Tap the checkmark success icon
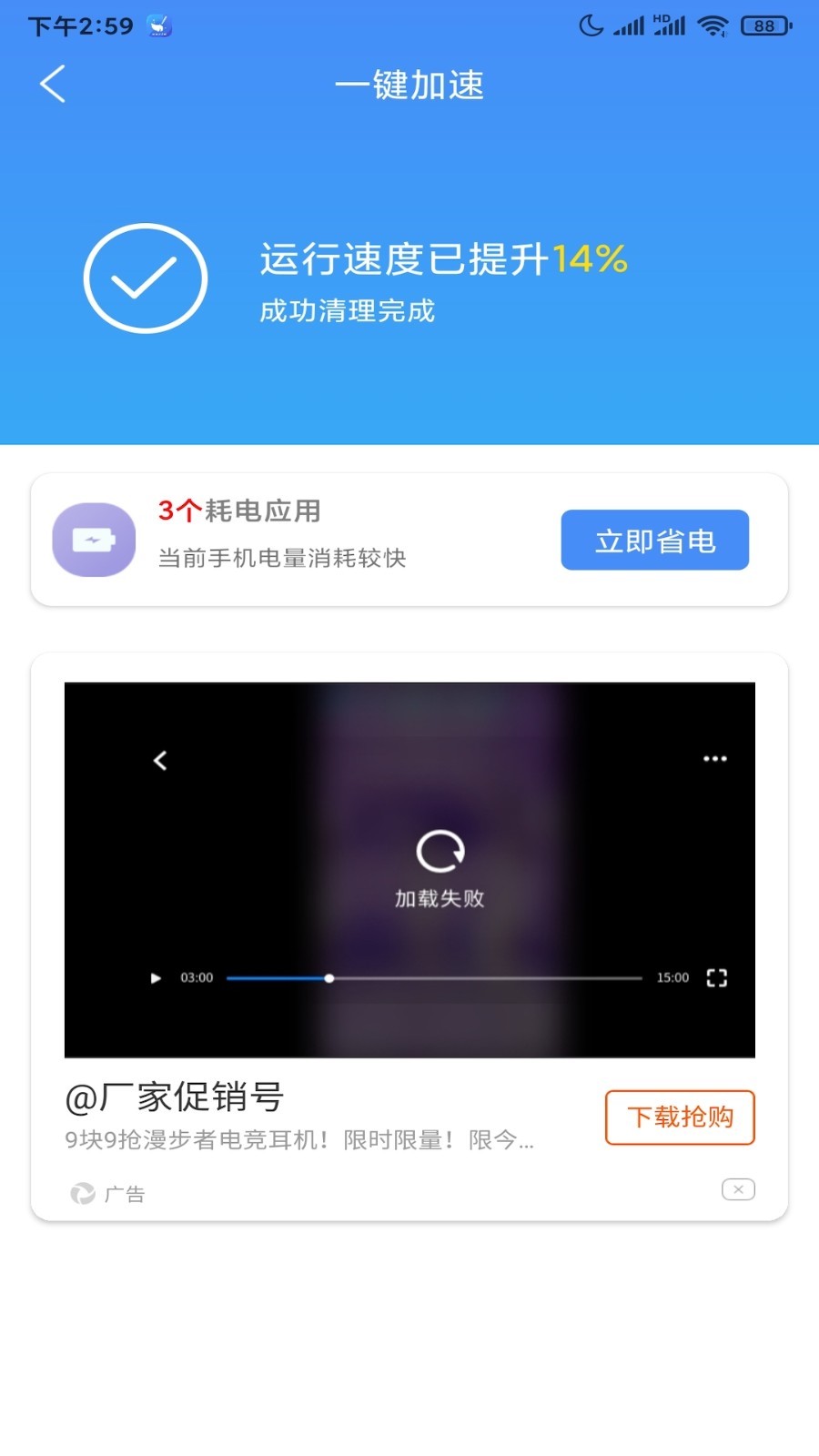This screenshot has width=819, height=1456. 146,278
